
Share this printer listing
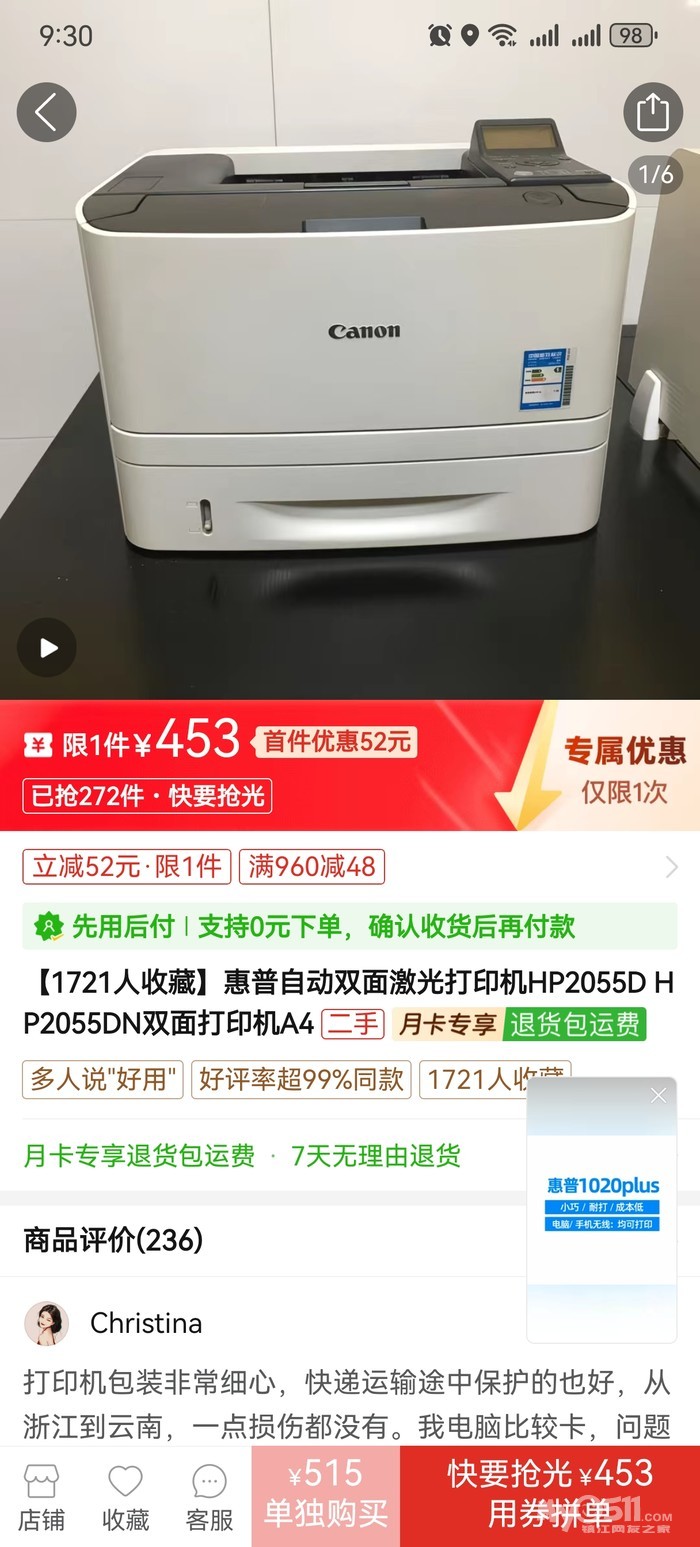pos(653,112)
